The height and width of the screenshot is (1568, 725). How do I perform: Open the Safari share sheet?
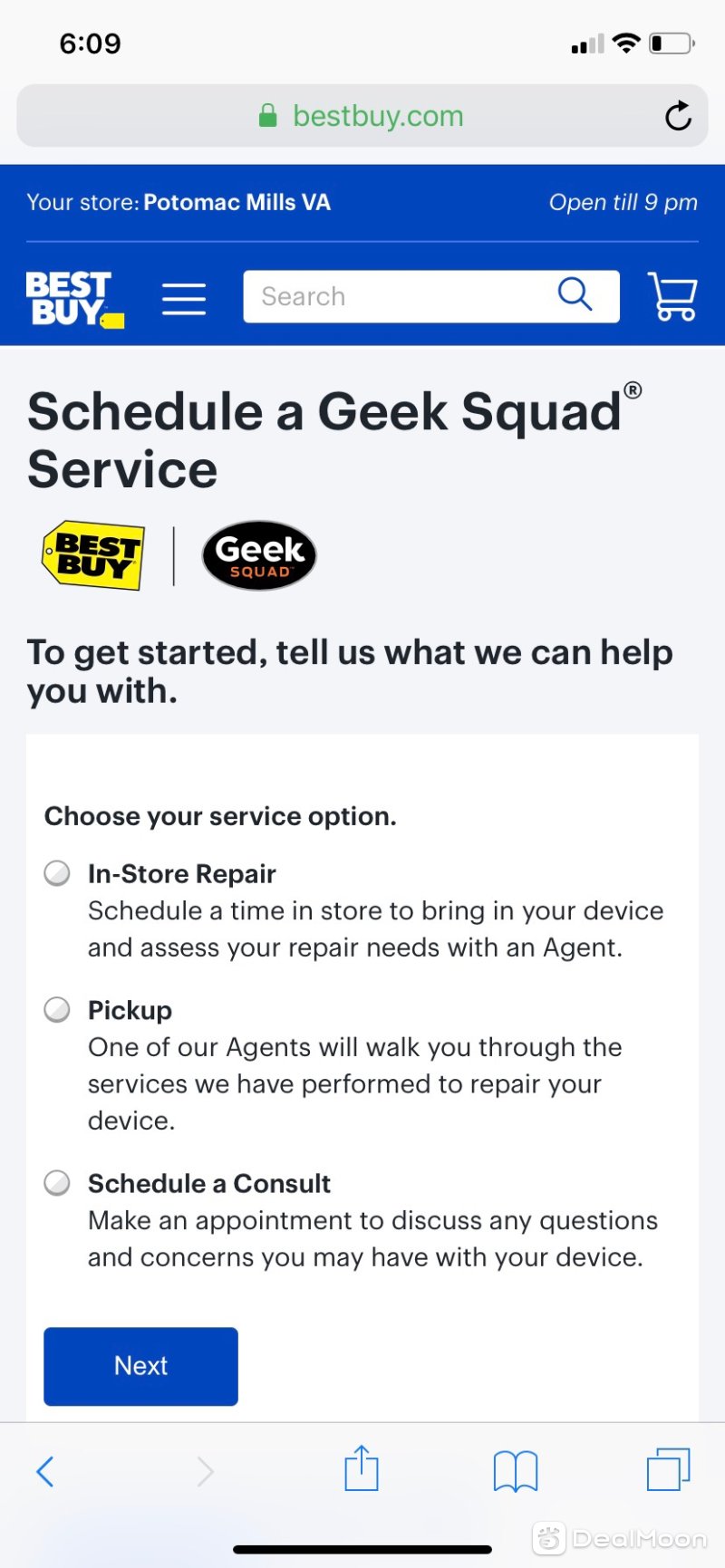tap(362, 1469)
